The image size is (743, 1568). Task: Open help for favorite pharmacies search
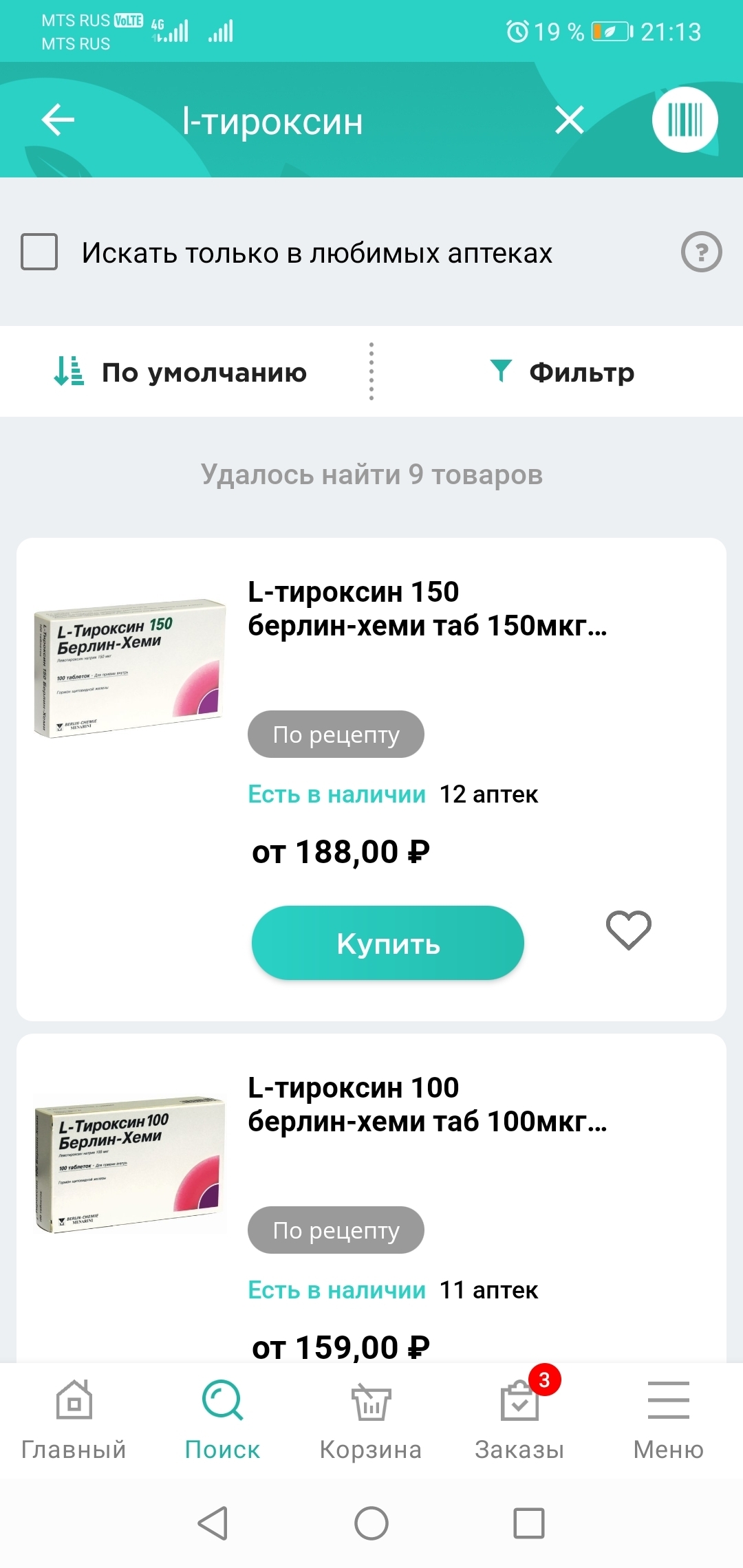point(701,252)
